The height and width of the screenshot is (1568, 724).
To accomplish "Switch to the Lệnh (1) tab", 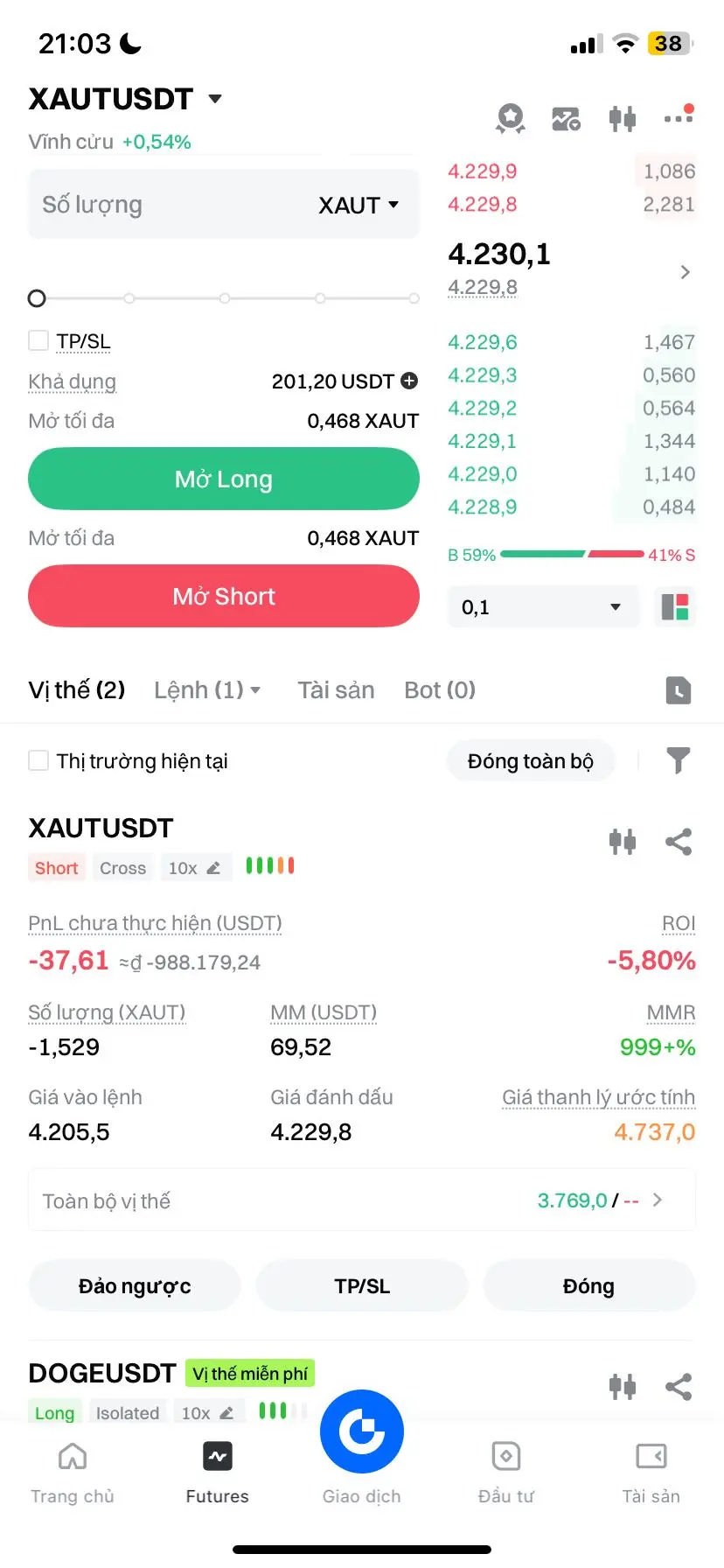I will pos(207,690).
